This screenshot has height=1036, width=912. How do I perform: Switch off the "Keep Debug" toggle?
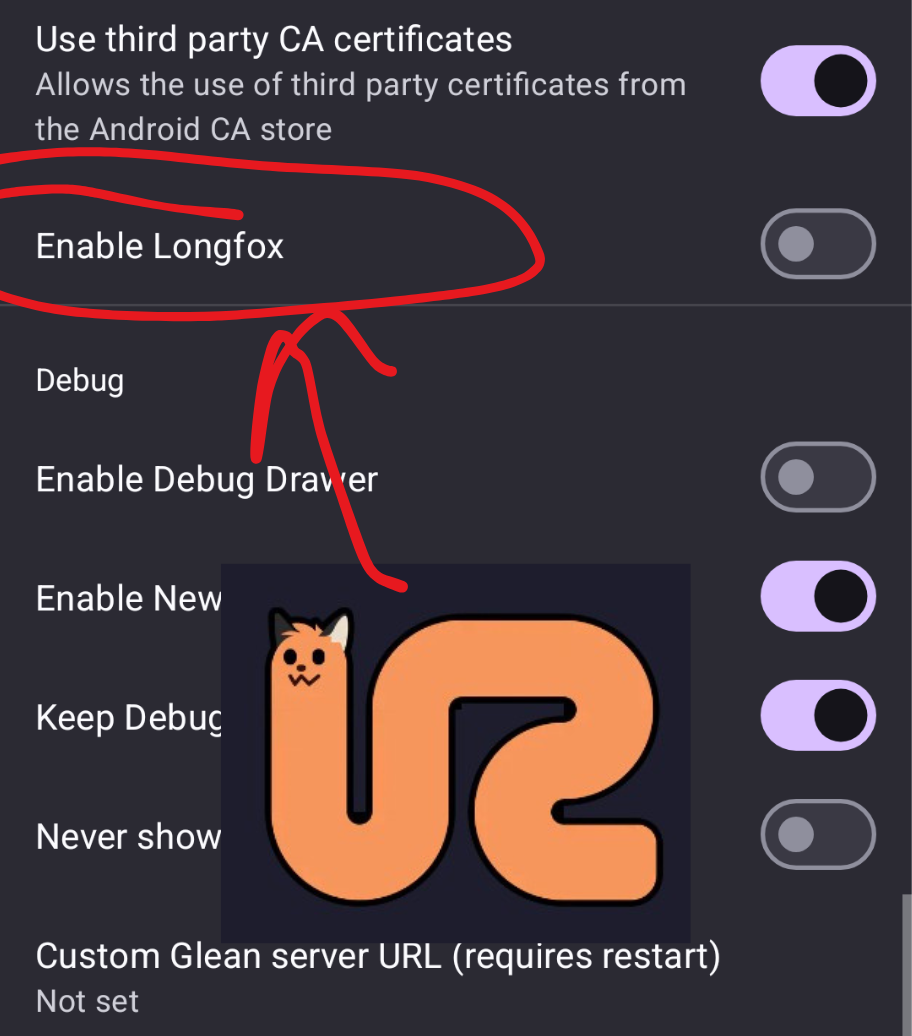pos(817,717)
